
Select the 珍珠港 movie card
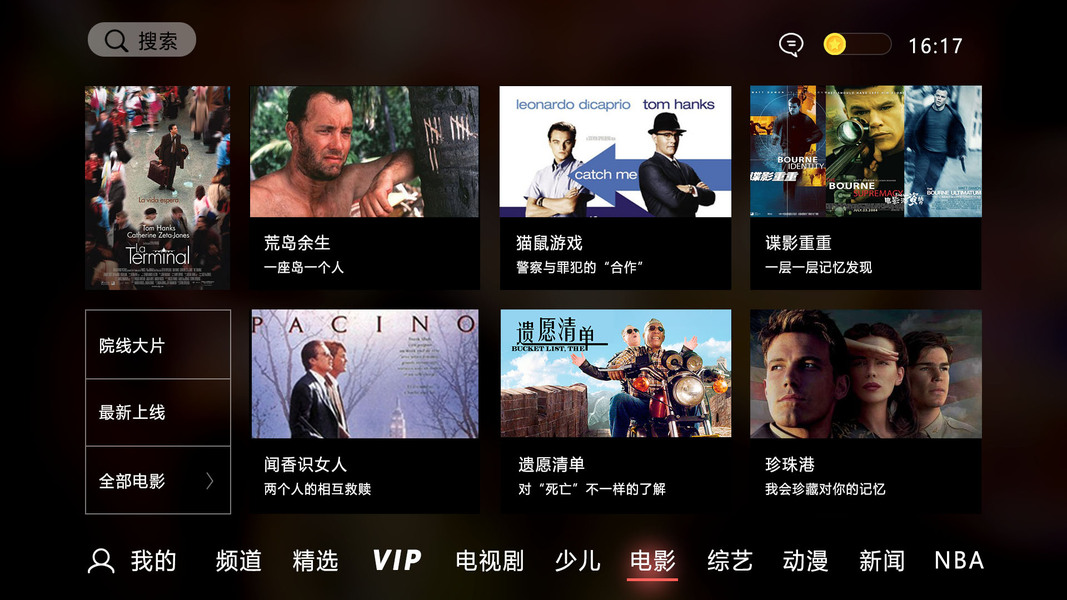point(865,411)
